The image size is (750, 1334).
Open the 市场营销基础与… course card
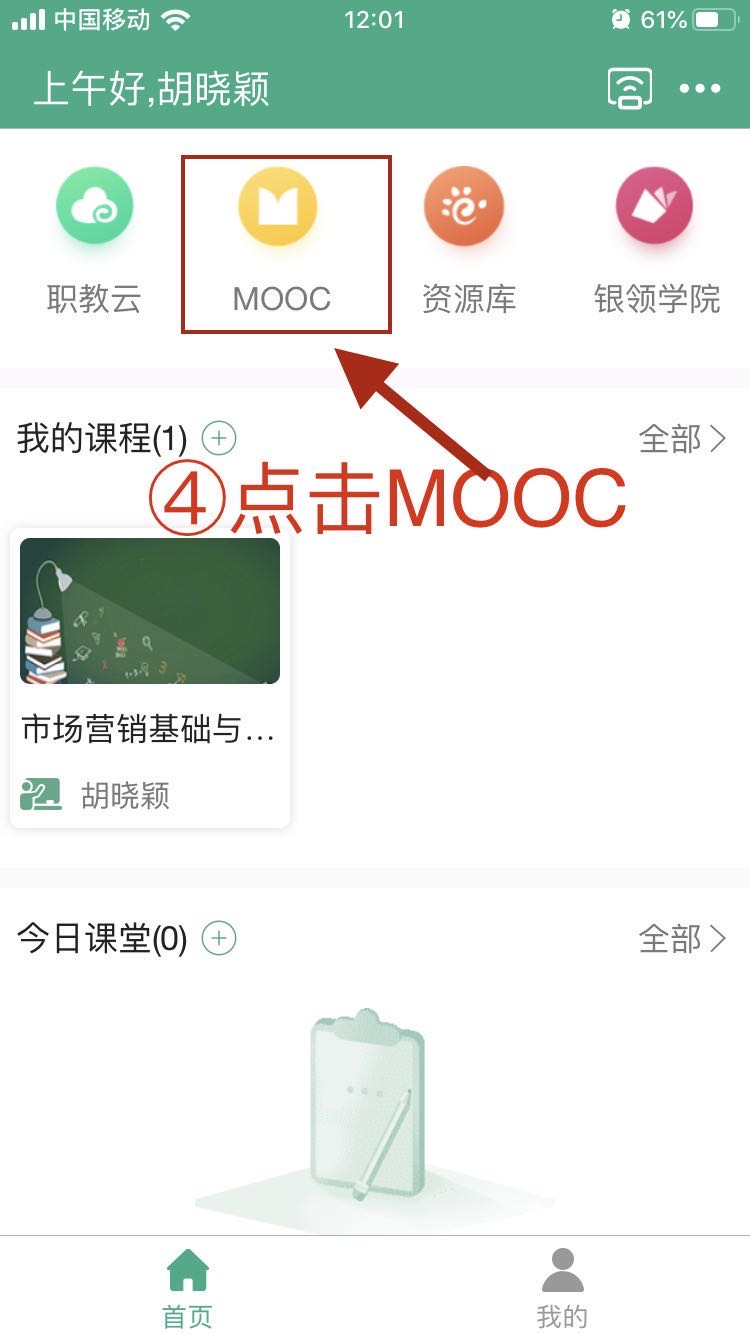[x=150, y=677]
